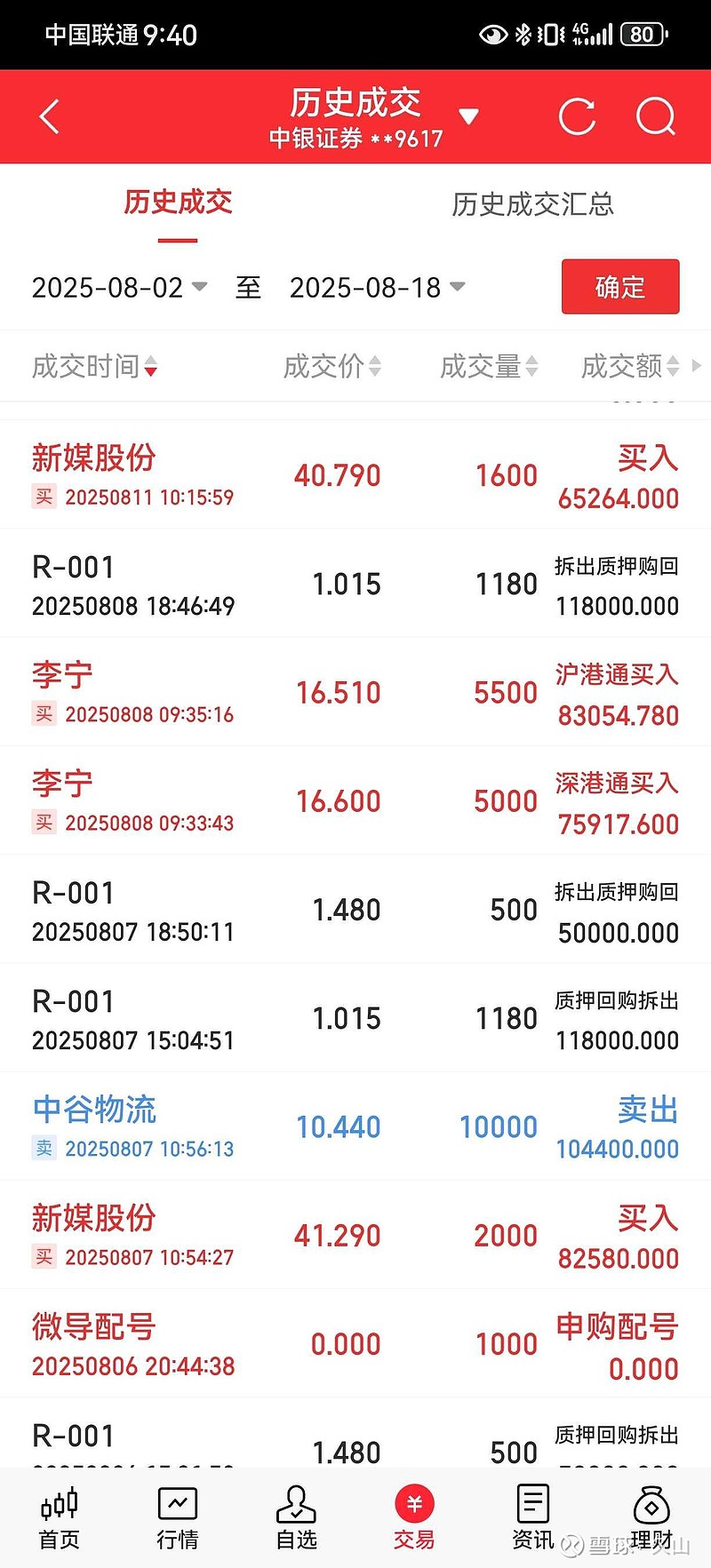The image size is (711, 1568).
Task: Change the end date 2025-08-18
Action: point(377,287)
